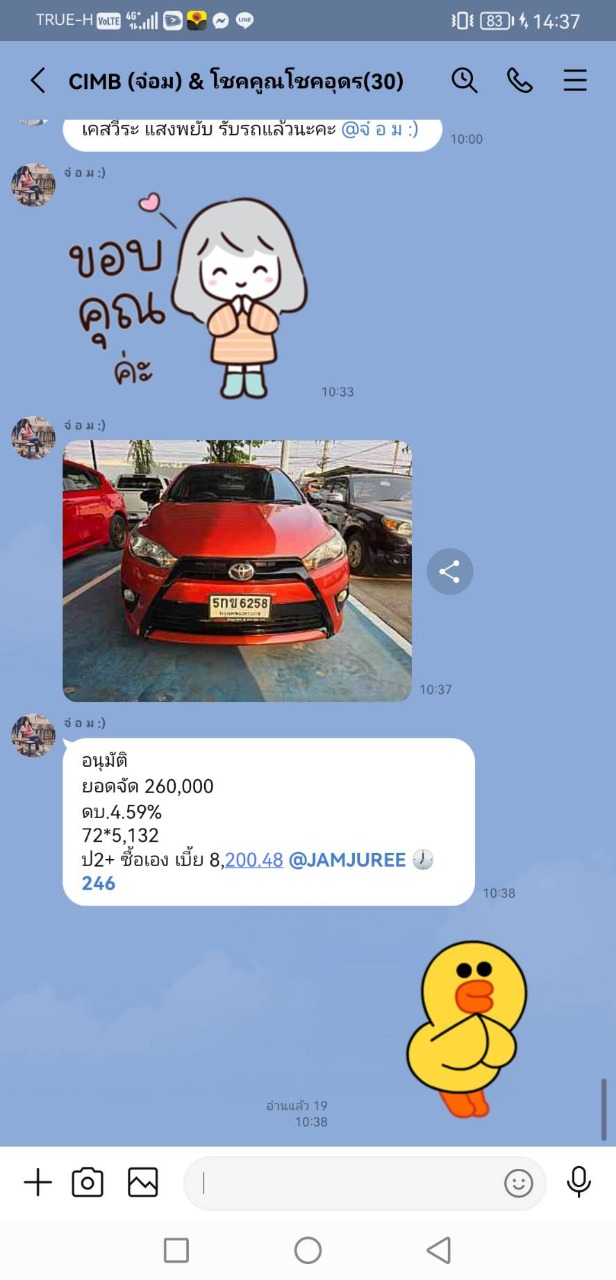Screen dimensions: 616x1280
Task: Search within this chat
Action: (464, 81)
